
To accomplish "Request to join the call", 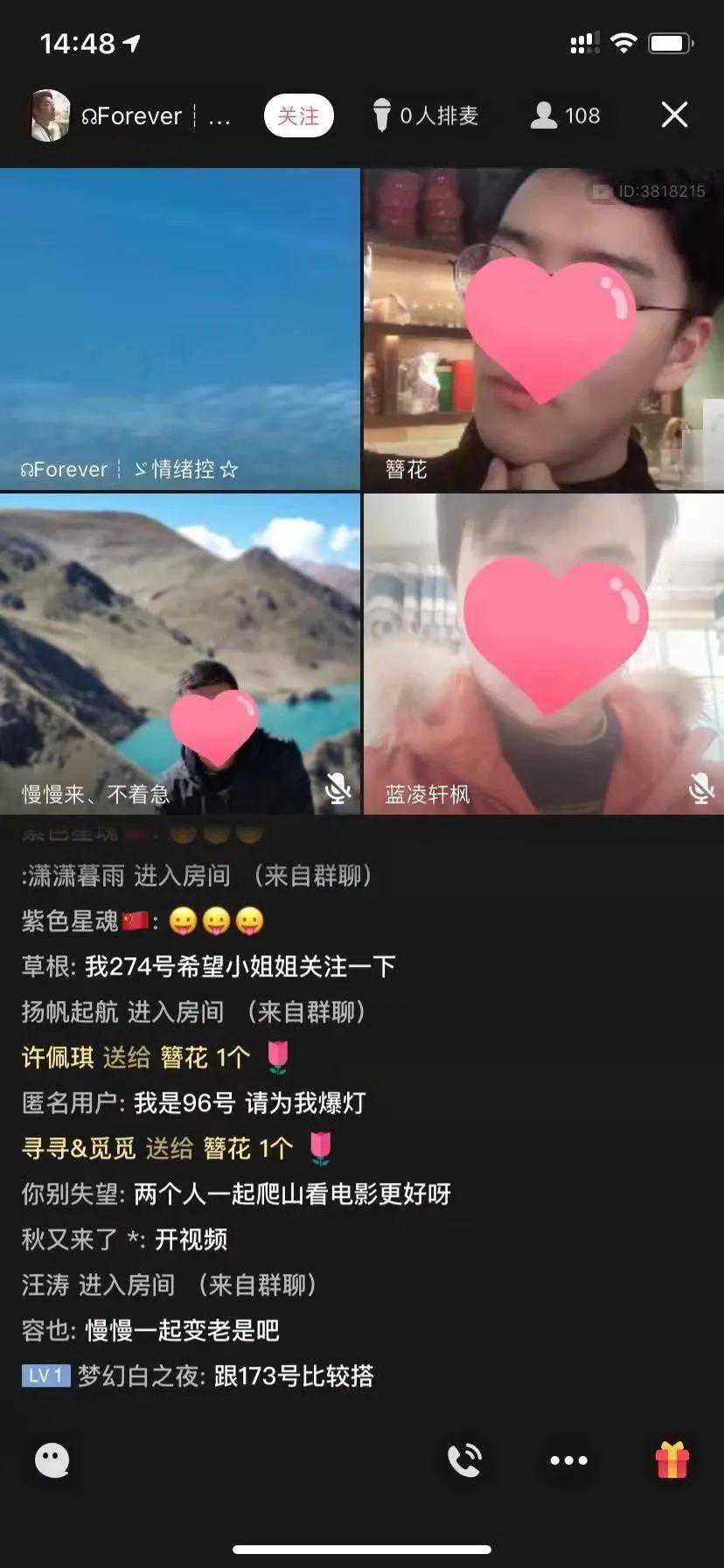I will [x=464, y=1459].
